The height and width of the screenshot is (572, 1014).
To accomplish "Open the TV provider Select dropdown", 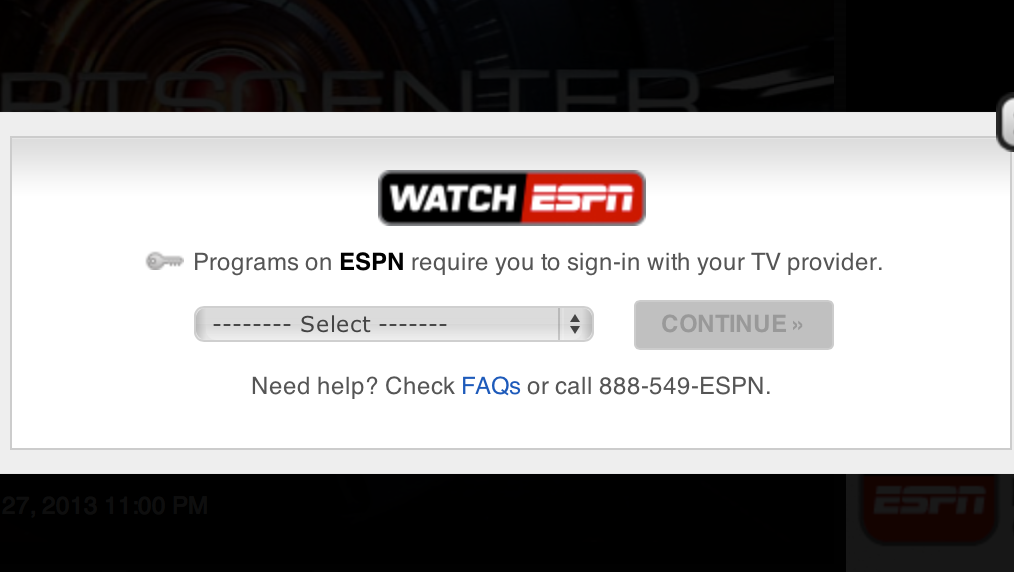I will 393,324.
